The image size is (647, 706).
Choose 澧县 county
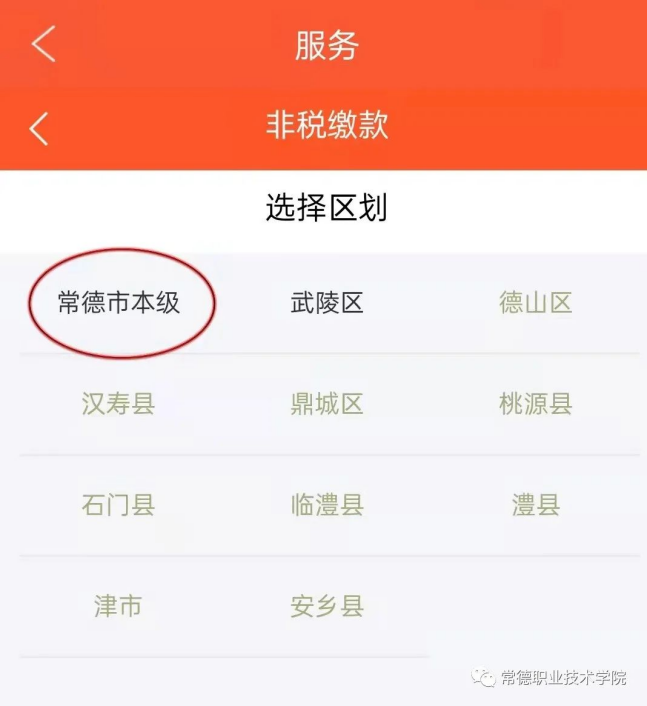coord(535,506)
